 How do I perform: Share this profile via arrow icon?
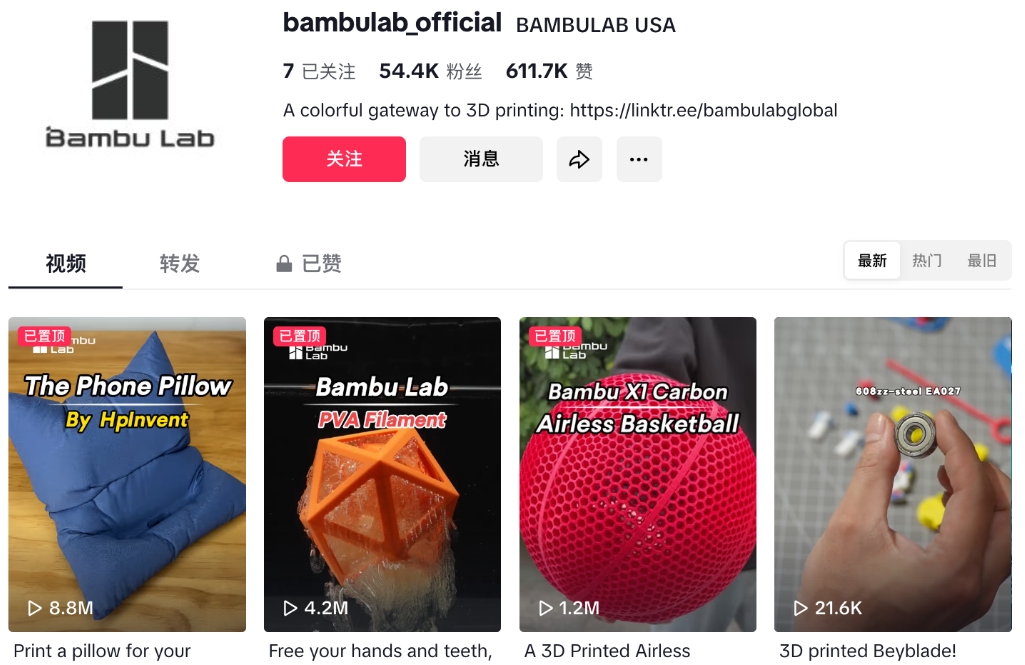[579, 159]
